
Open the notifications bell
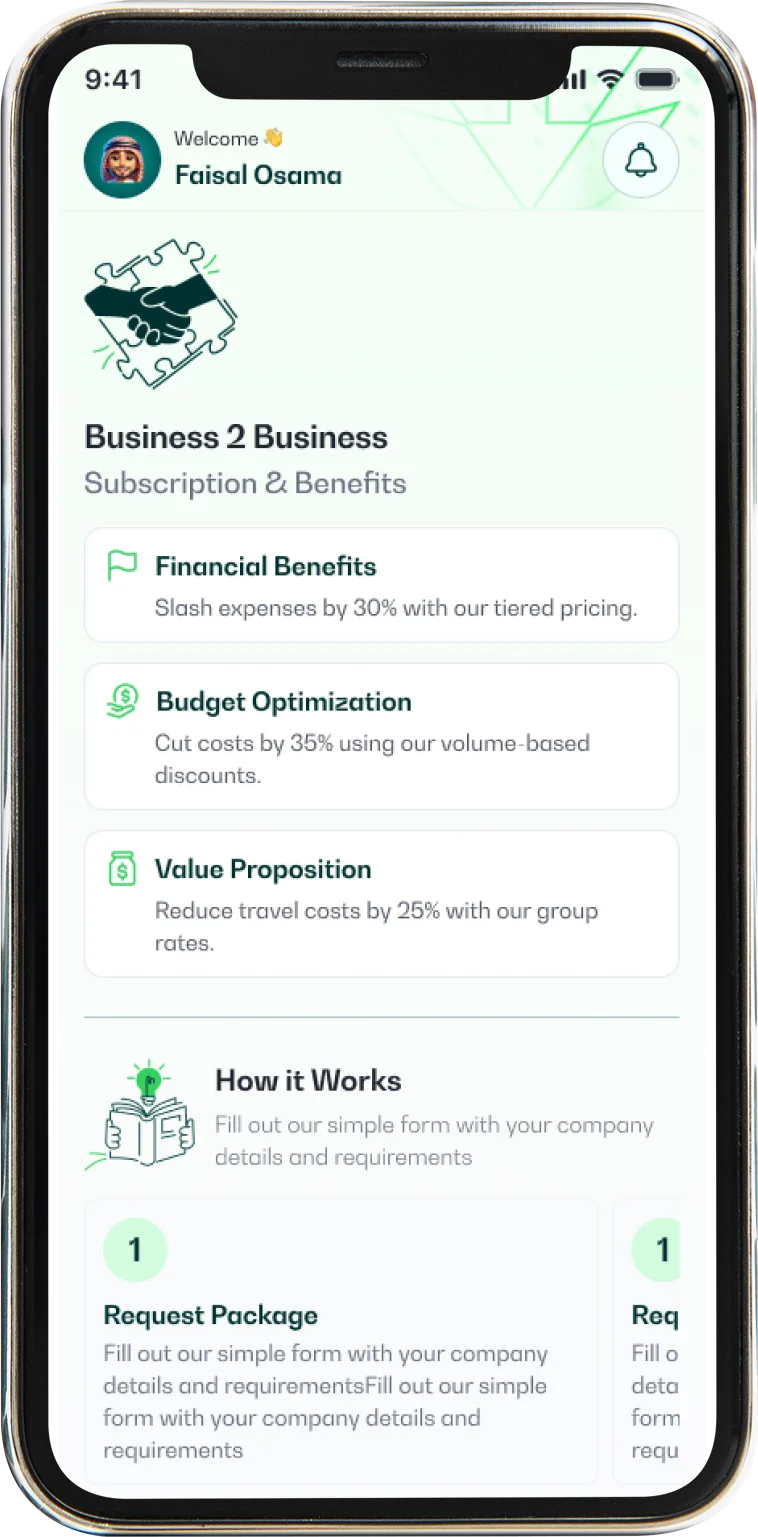641,160
